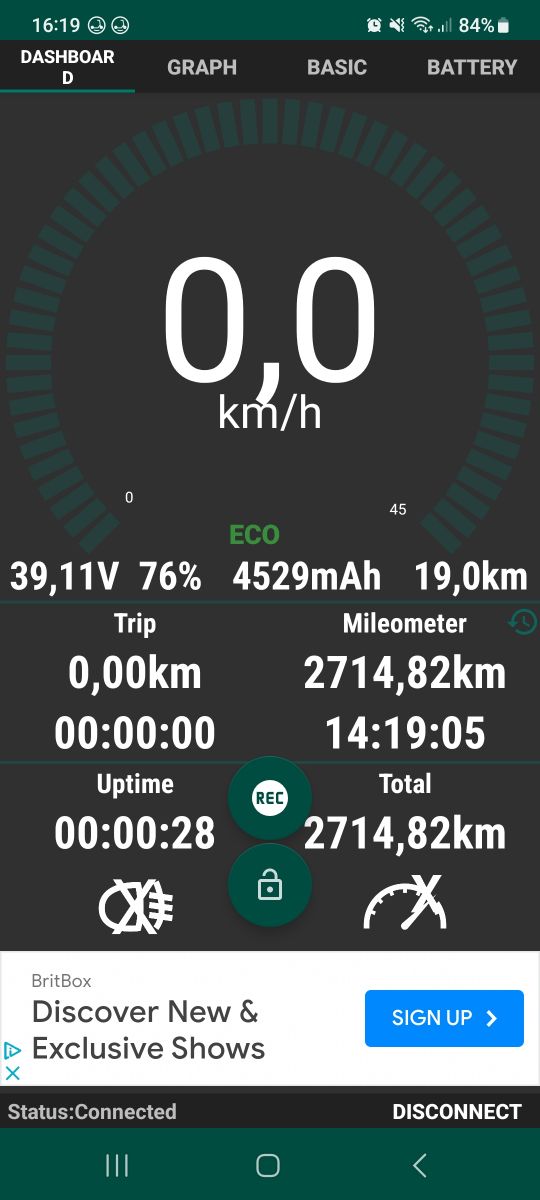Toggle the headlight icon

coord(136,907)
